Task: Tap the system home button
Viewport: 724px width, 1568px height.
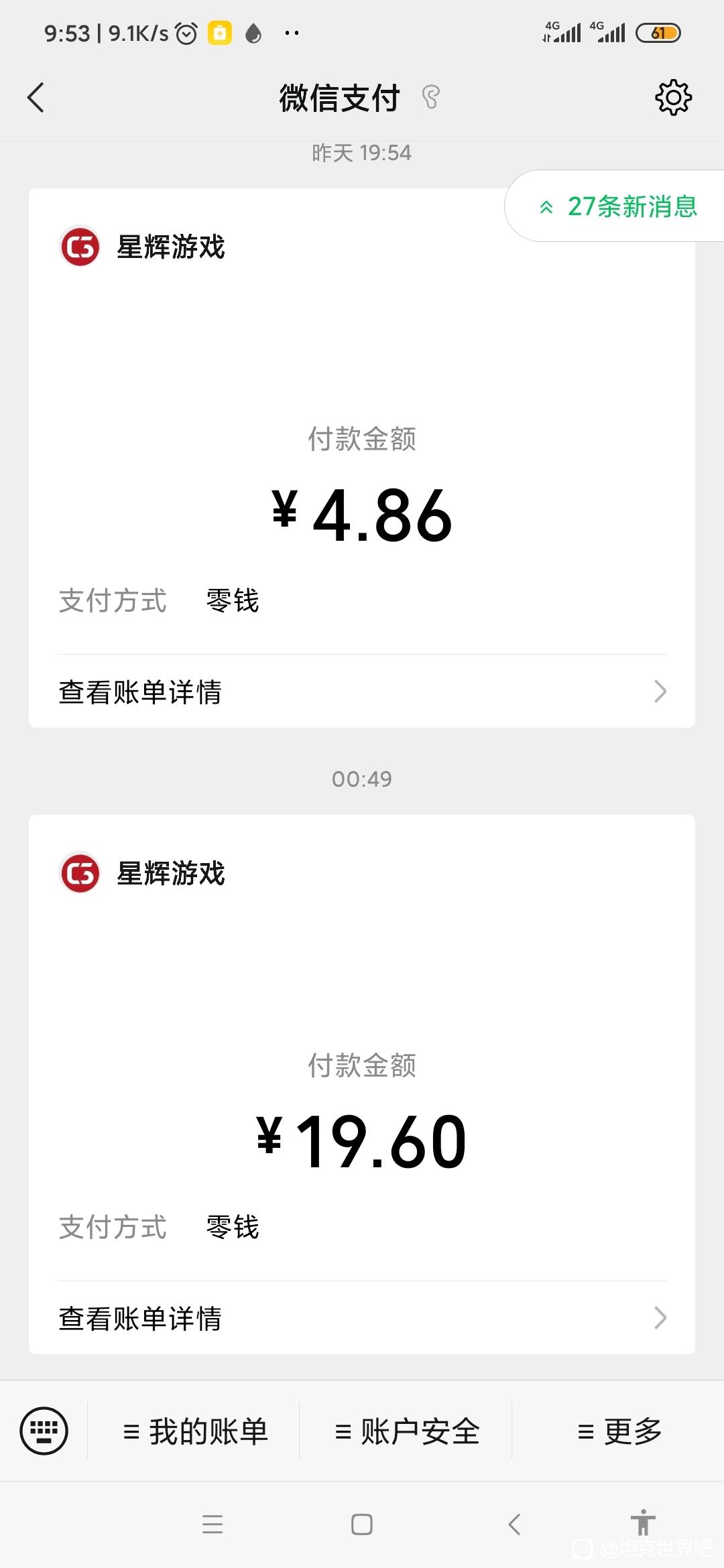Action: pyautogui.click(x=362, y=1525)
